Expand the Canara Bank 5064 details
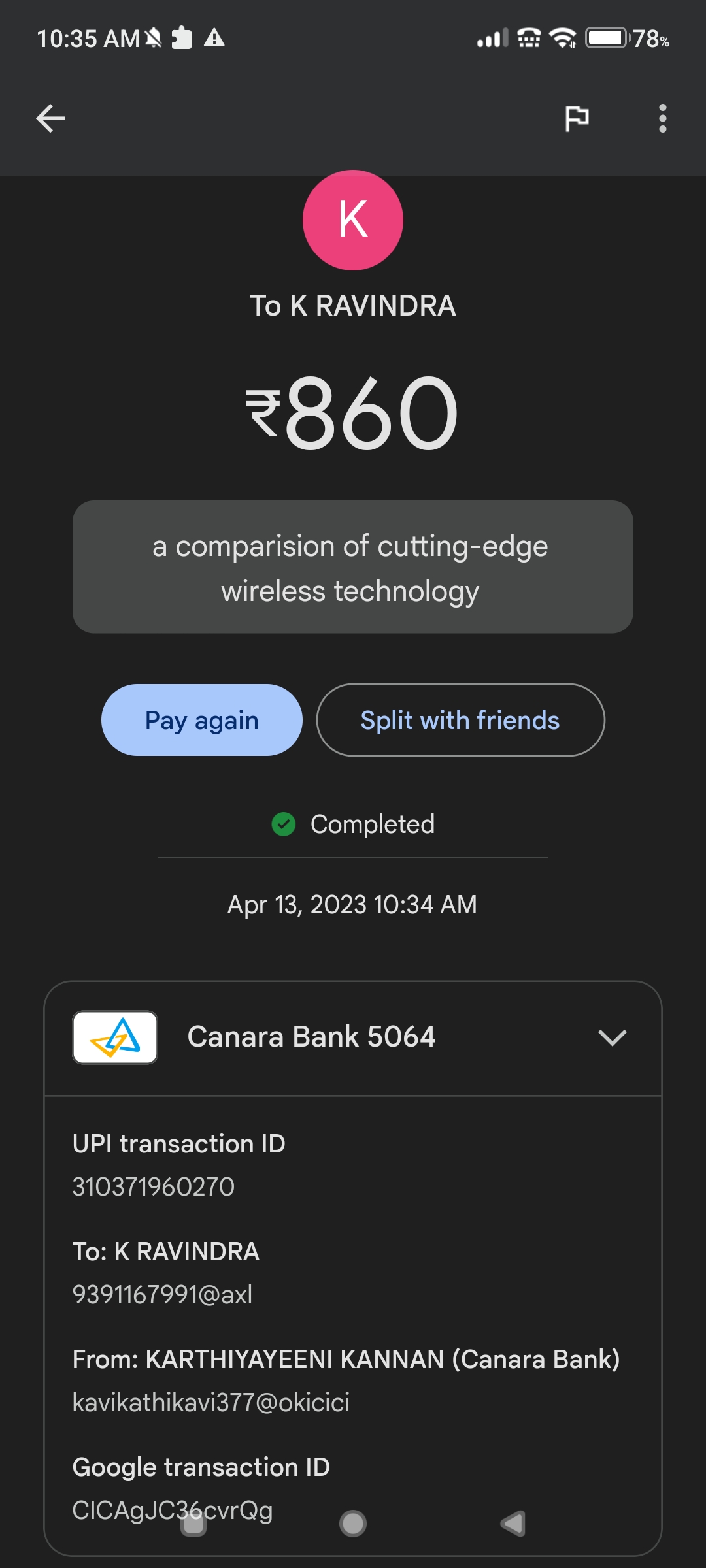The image size is (706, 1568). tap(612, 1037)
